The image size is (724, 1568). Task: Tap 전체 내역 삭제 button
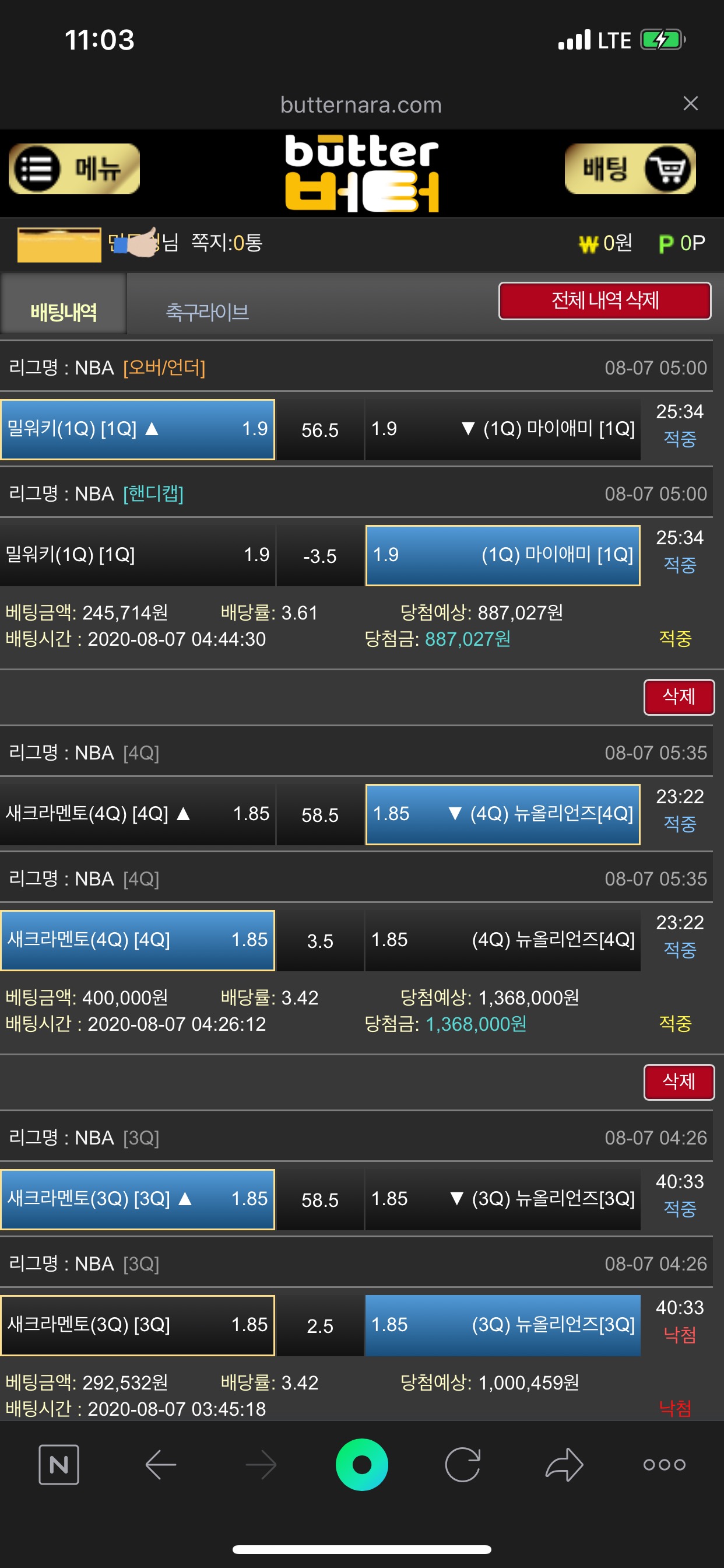tap(604, 300)
